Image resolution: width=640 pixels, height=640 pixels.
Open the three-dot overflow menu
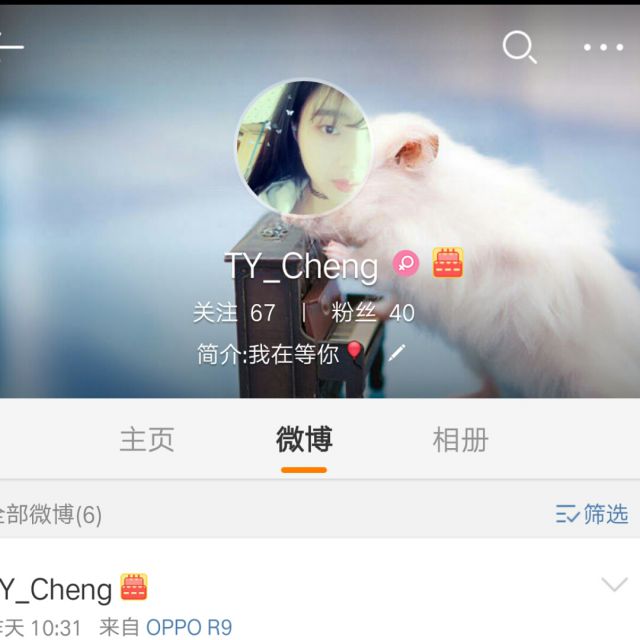(x=603, y=47)
